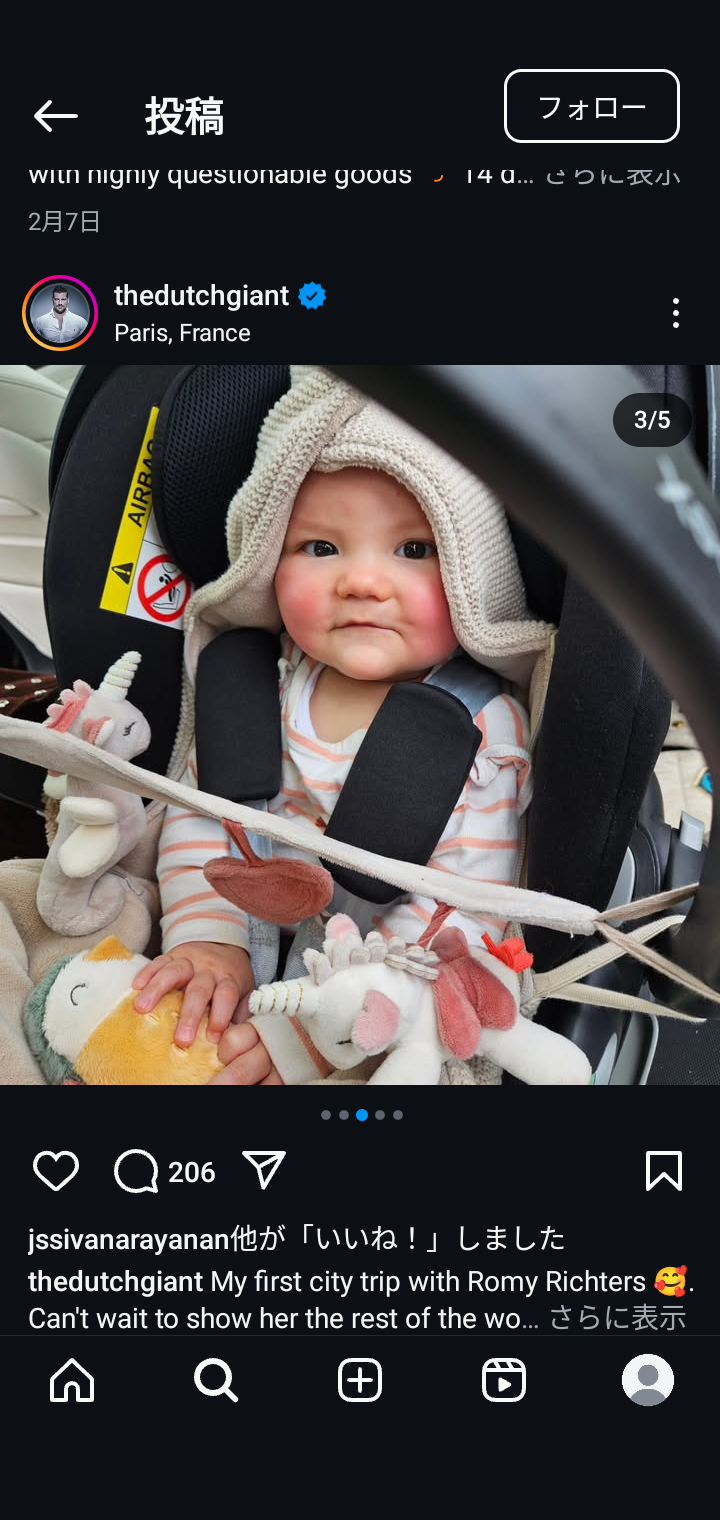The width and height of the screenshot is (720, 1520).
Task: Share this post via paper plane
Action: (x=264, y=1170)
